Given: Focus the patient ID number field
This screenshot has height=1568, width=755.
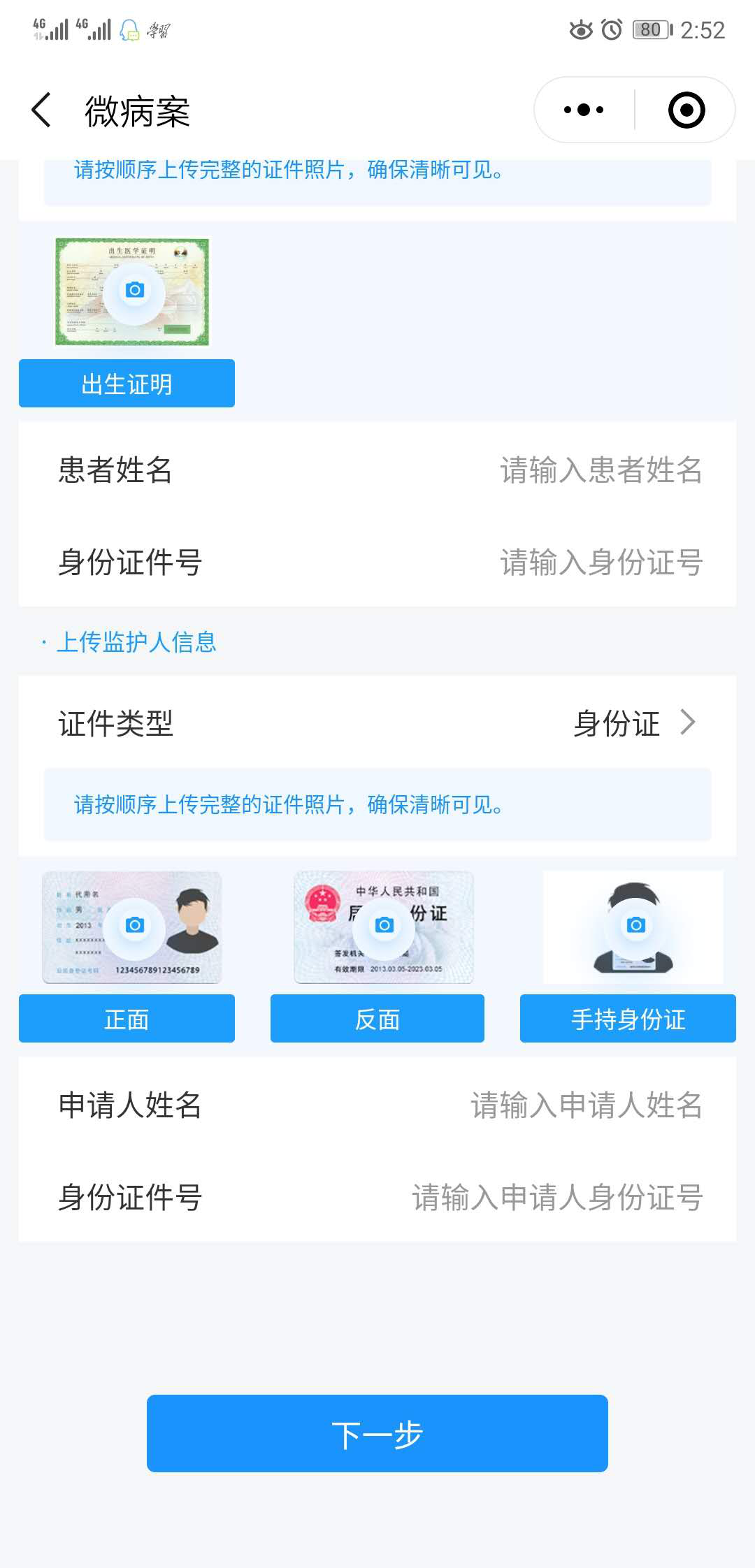Looking at the screenshot, I should click(600, 562).
